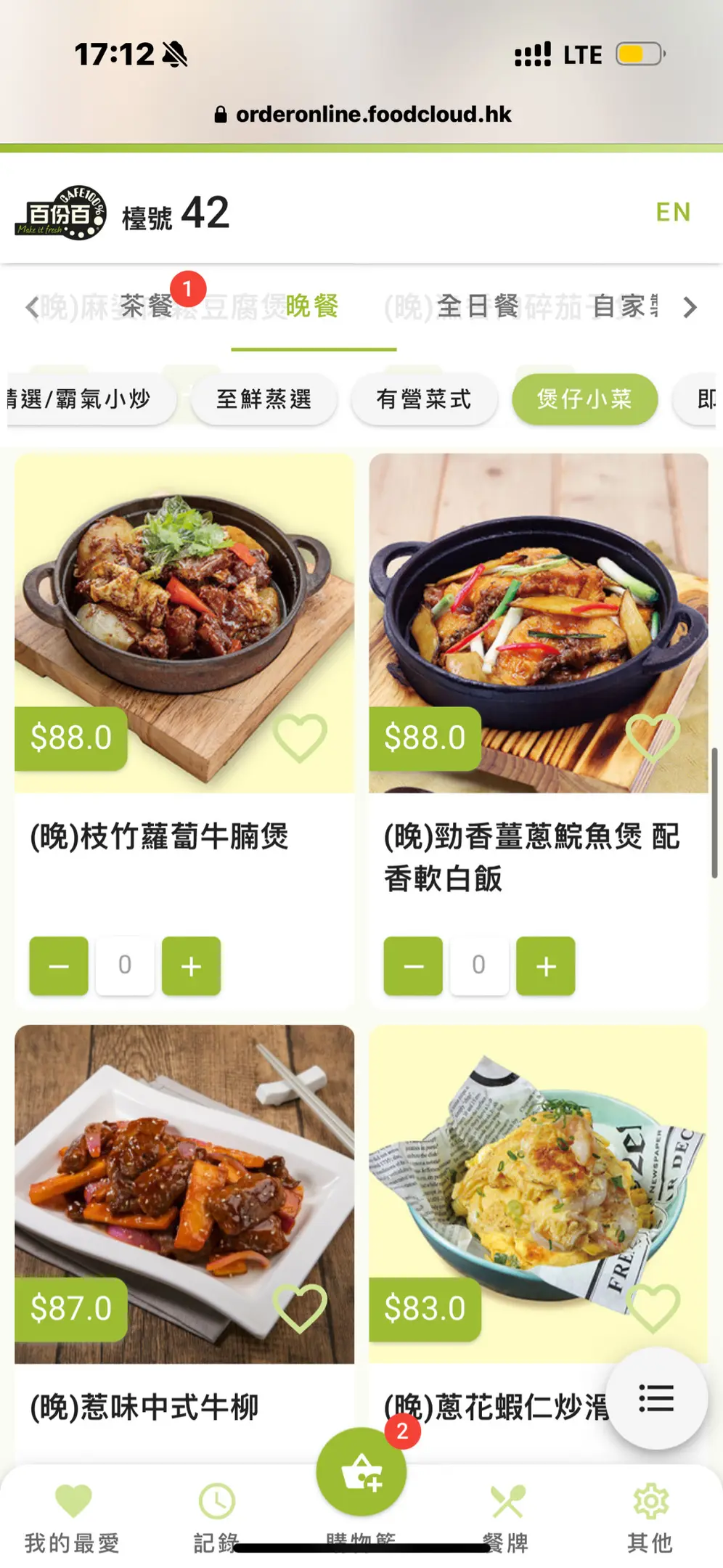The width and height of the screenshot is (723, 1568).
Task: Favorite the (晚)枝竹蘿蔔牛腩煲 dish
Action: click(x=300, y=738)
